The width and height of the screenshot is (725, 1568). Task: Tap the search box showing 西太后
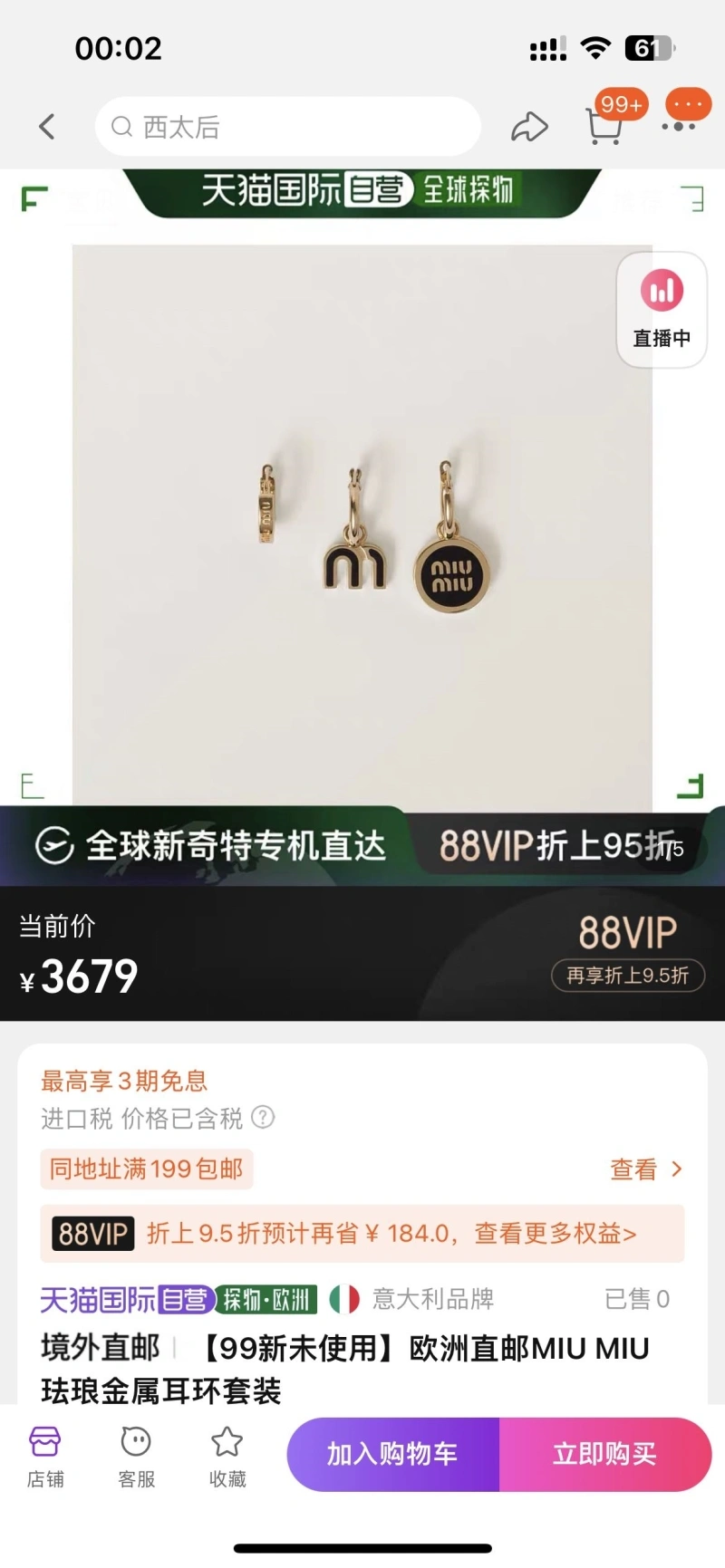coord(288,127)
